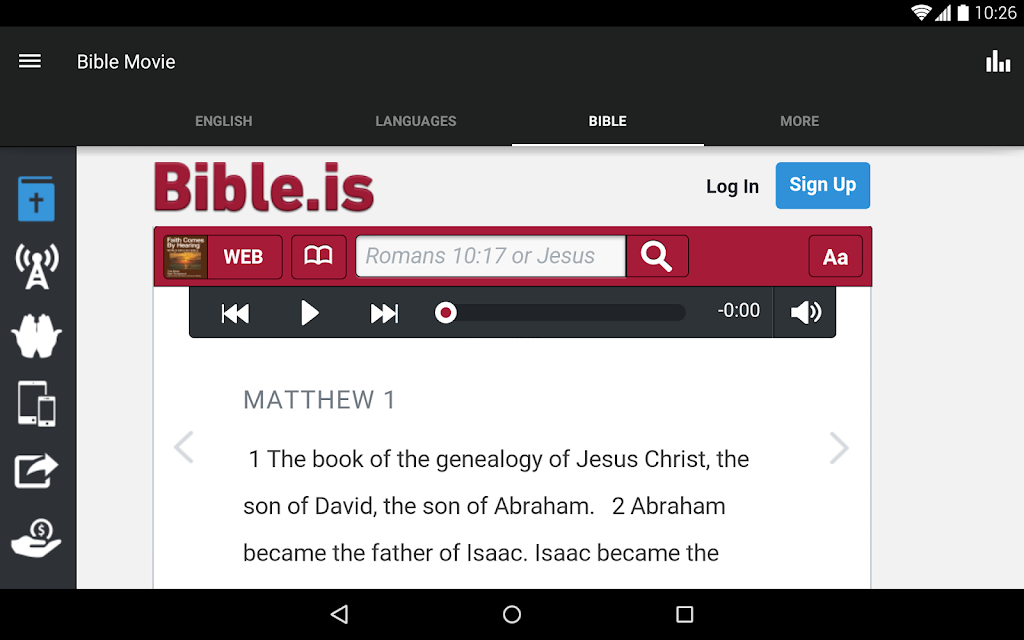The height and width of the screenshot is (640, 1024).
Task: Play the Matthew 1 audio
Action: [310, 313]
